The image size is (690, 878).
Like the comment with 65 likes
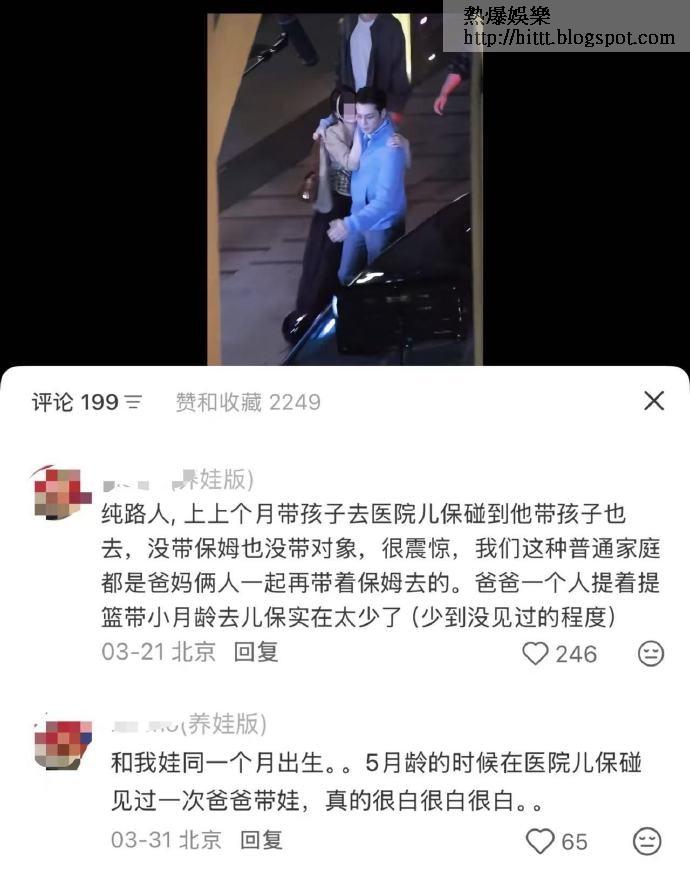[541, 841]
